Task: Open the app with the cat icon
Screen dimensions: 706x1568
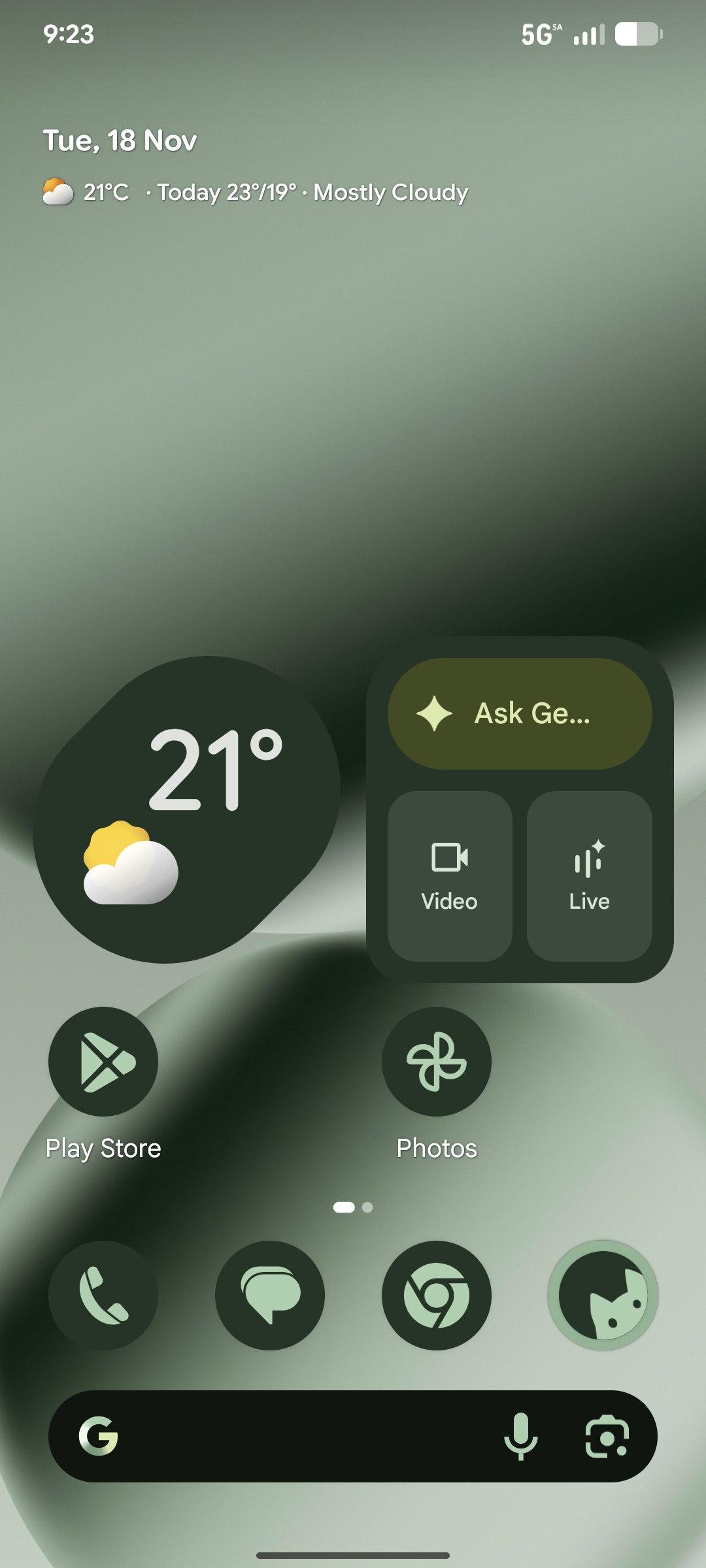Action: [603, 1295]
